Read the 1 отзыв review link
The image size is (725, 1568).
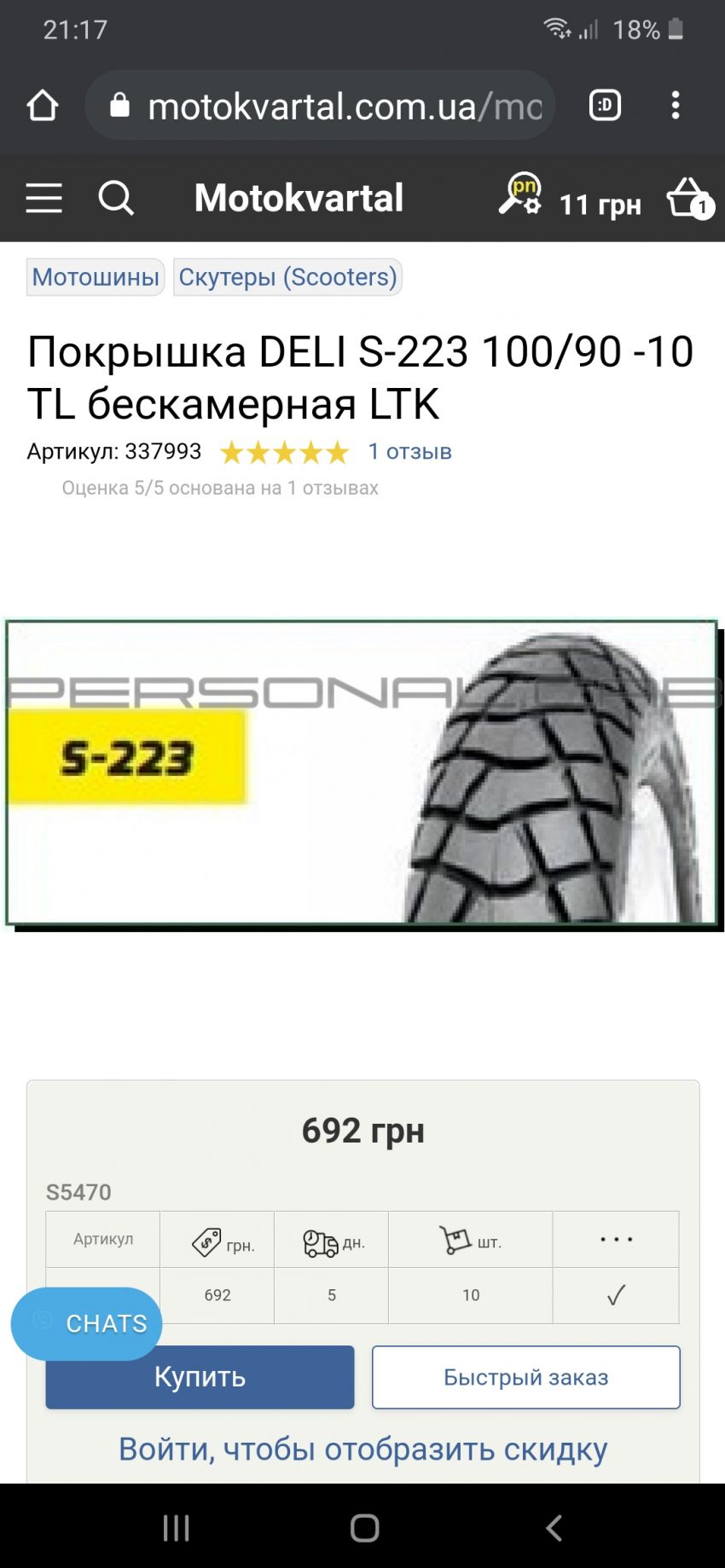pos(409,451)
